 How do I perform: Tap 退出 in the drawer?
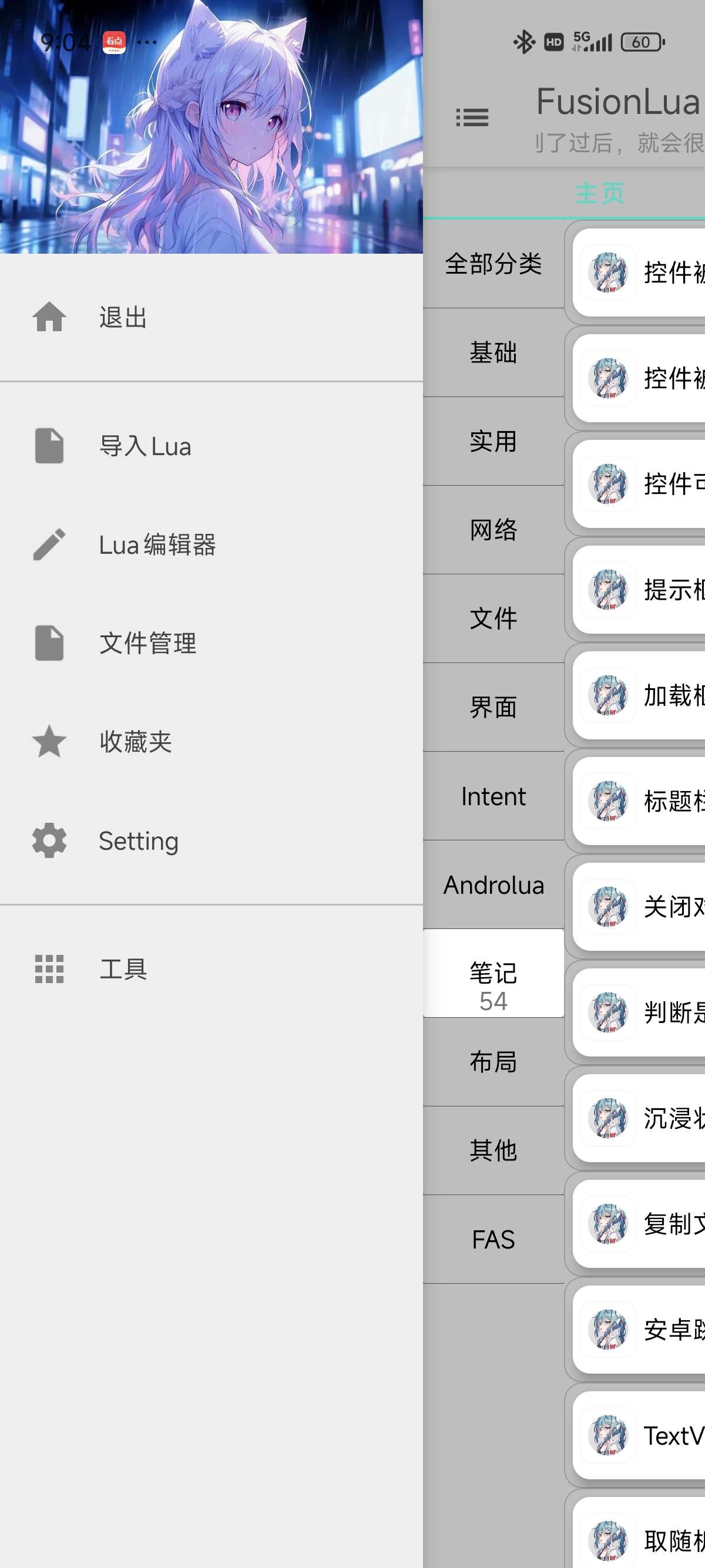click(122, 318)
